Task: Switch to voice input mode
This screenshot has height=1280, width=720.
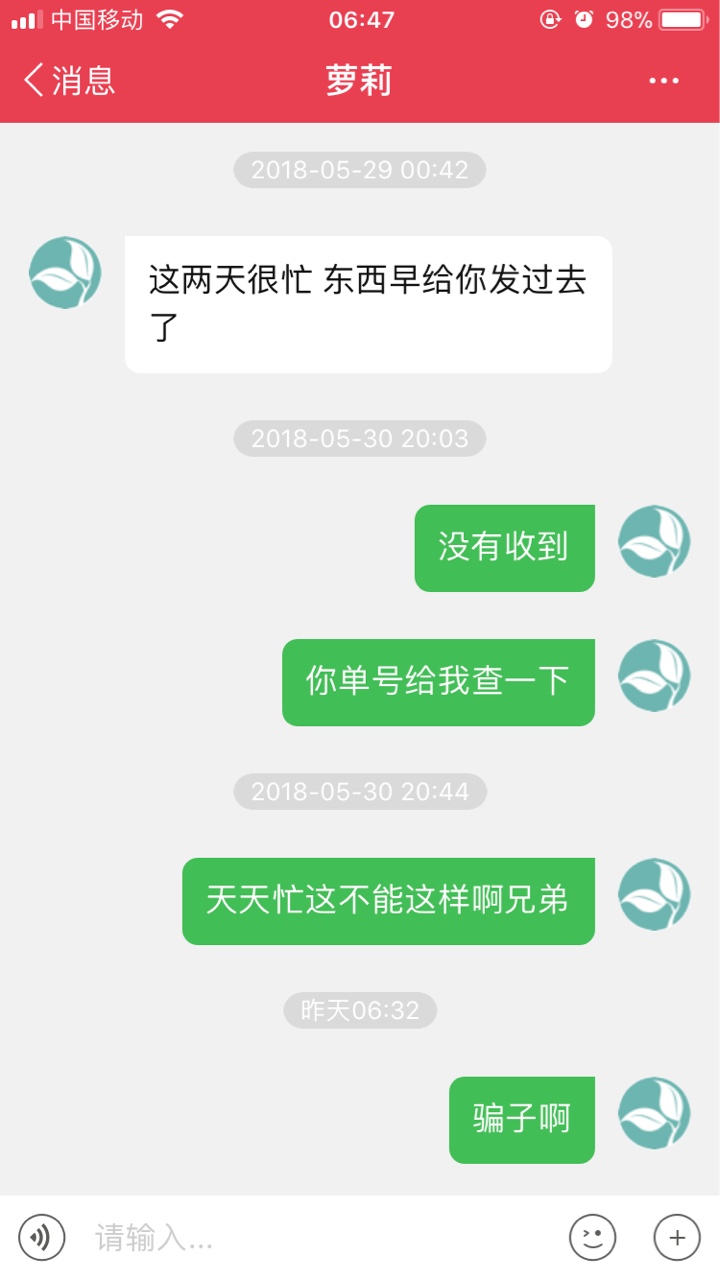Action: coord(42,1238)
